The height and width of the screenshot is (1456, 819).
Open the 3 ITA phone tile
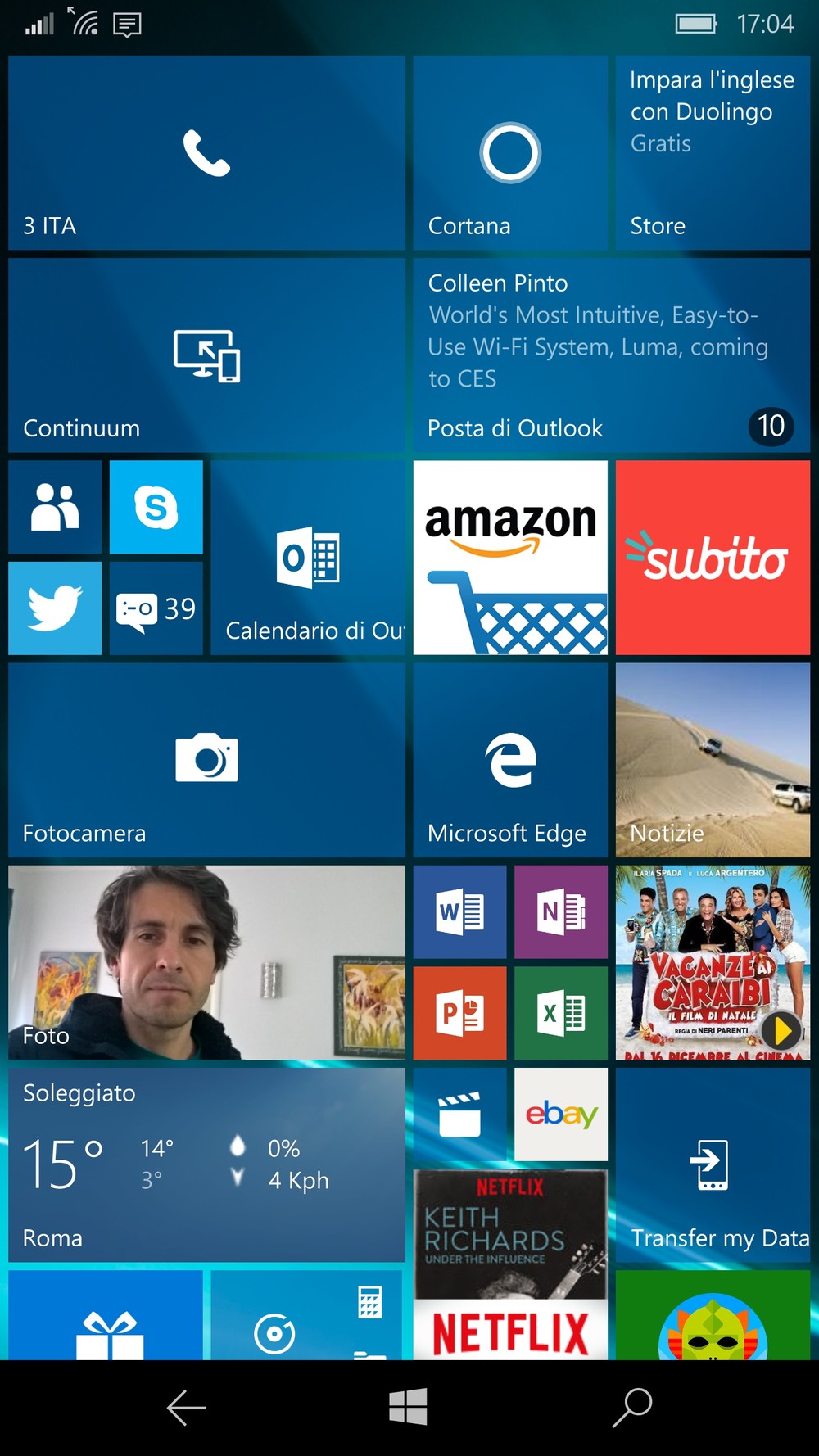[206, 153]
